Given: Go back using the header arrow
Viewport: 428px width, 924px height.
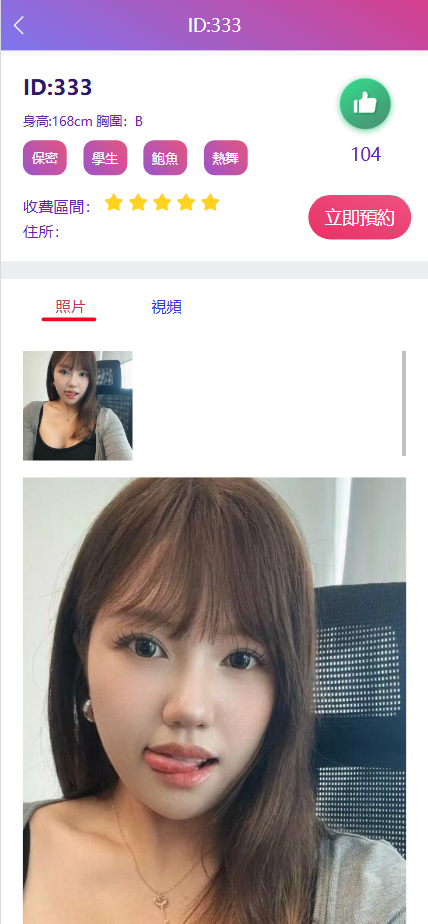Looking at the screenshot, I should point(19,25).
